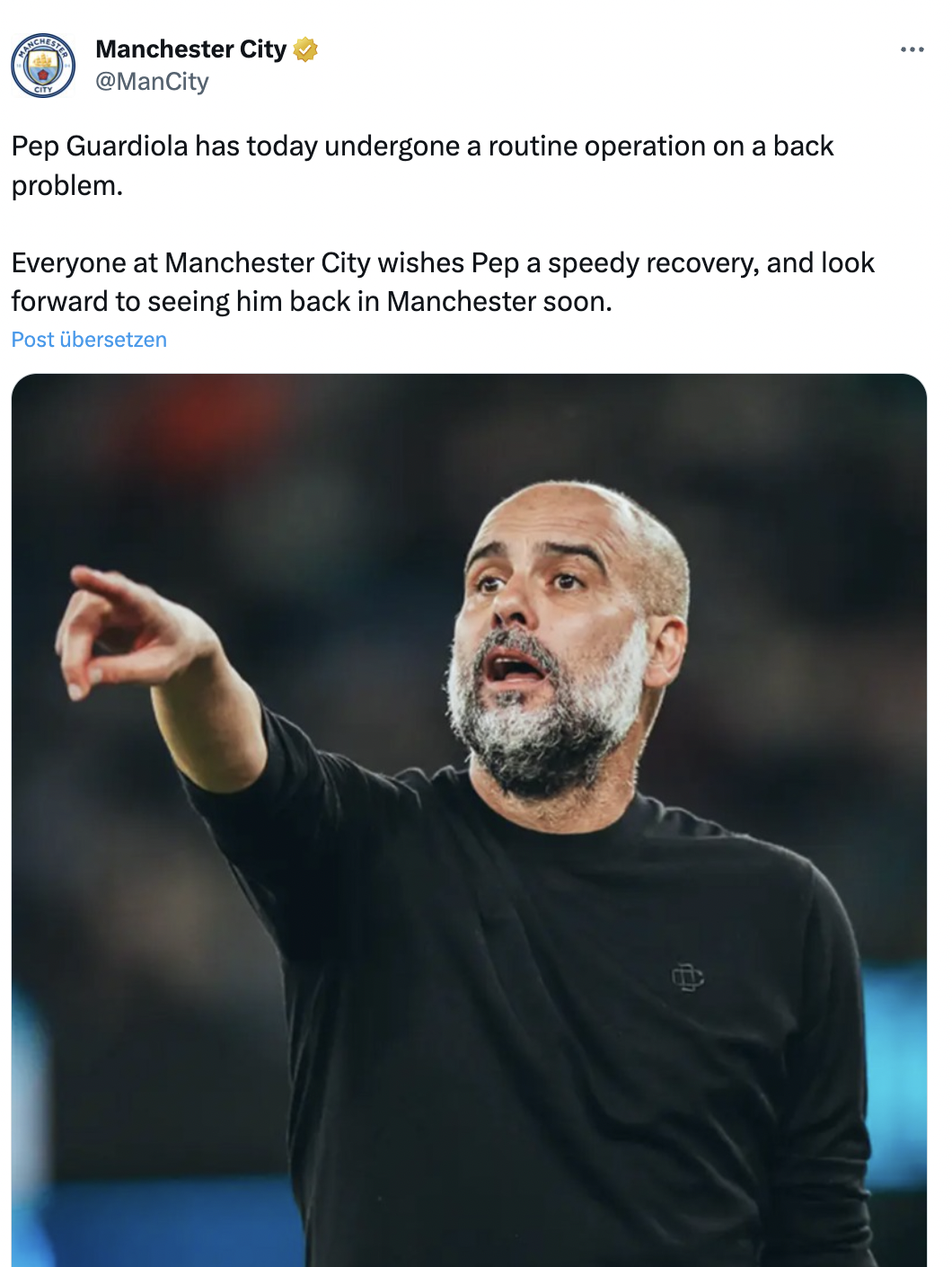Tap 'Post übersetzen' to translate the post

(89, 340)
